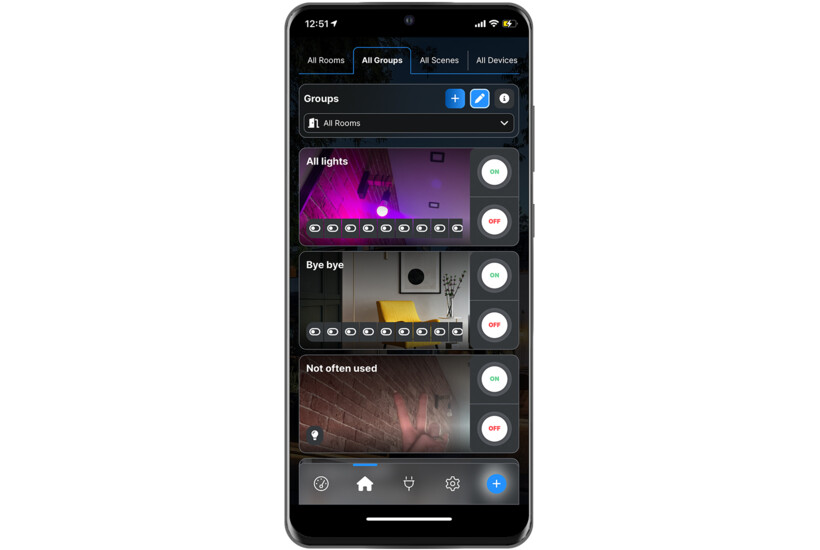Expand the All Rooms dropdown
Image resolution: width=820 pixels, height=550 pixels.
click(408, 123)
